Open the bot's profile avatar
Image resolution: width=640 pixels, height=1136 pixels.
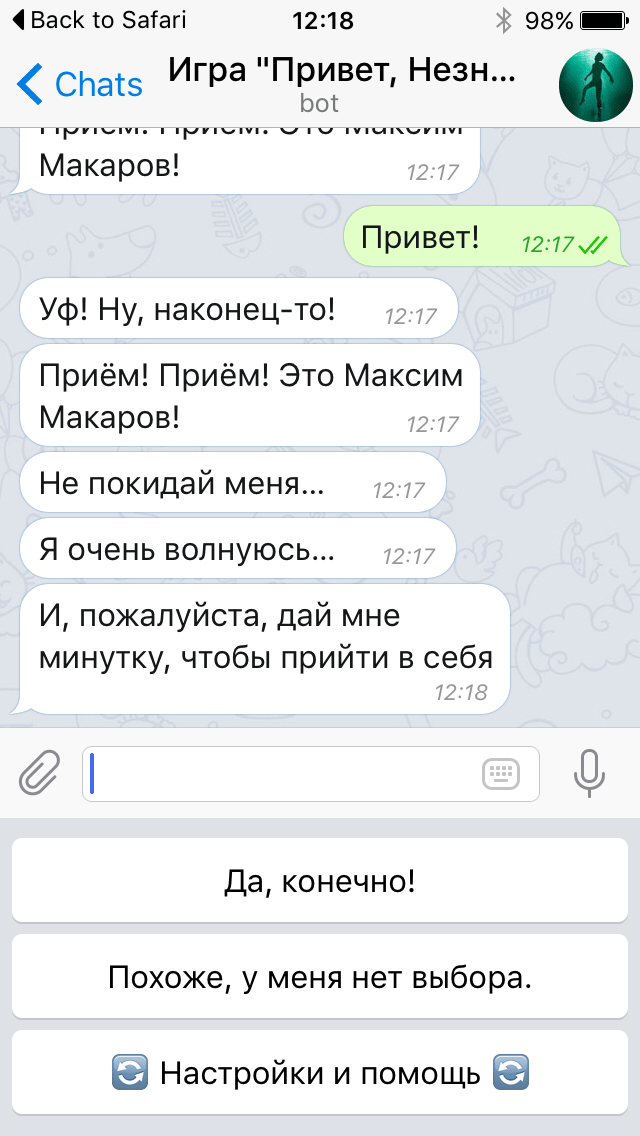596,85
